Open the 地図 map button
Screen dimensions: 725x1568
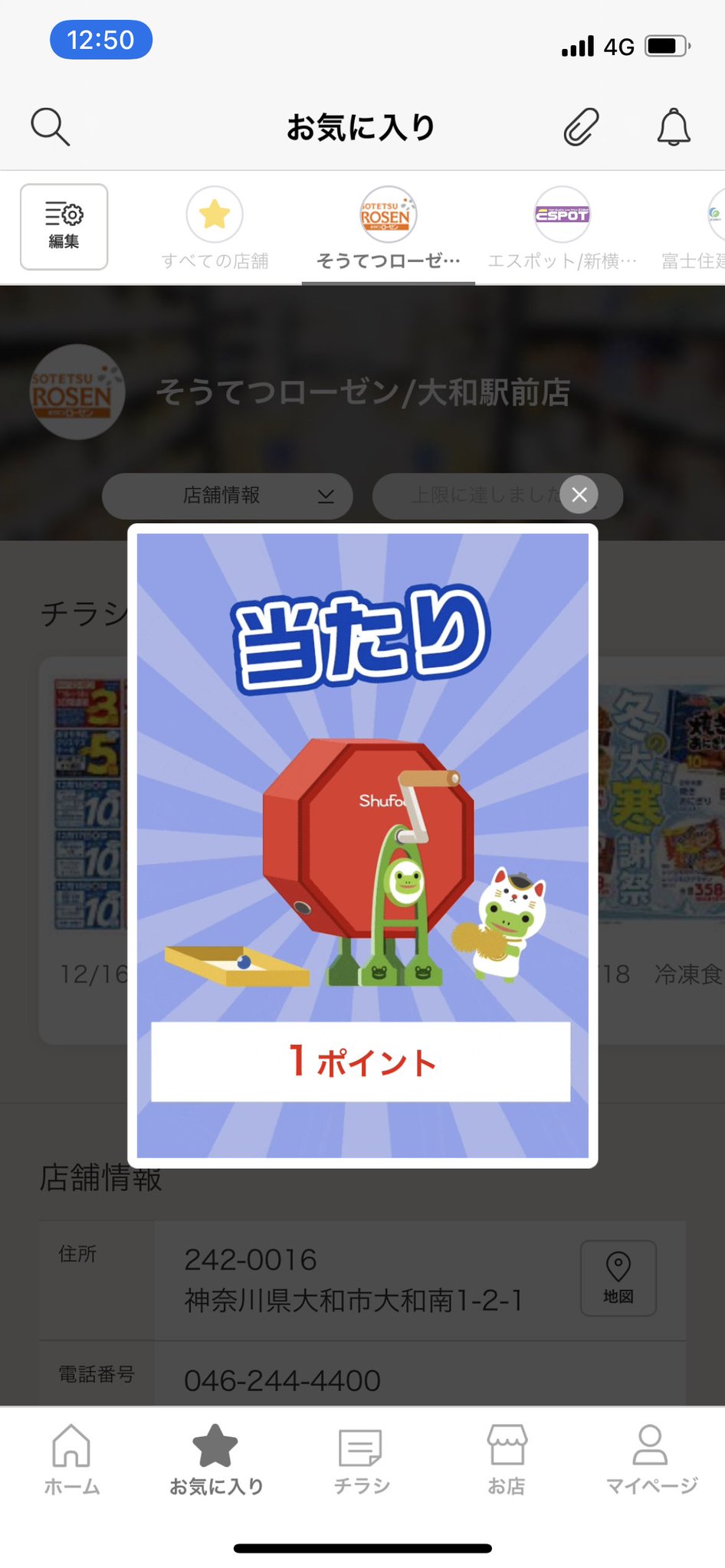(x=618, y=1278)
